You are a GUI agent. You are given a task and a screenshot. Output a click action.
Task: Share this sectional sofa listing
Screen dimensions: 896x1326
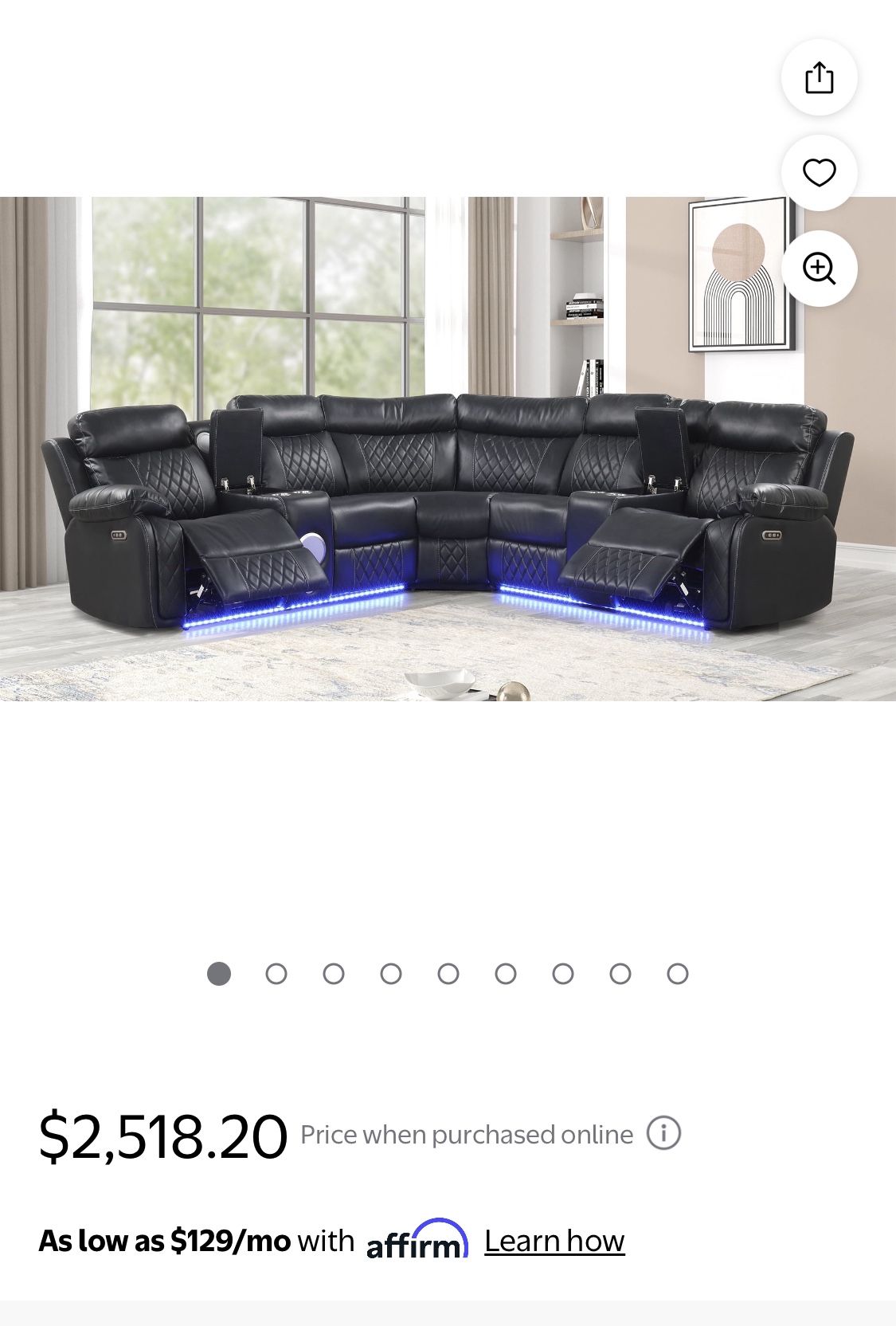819,77
